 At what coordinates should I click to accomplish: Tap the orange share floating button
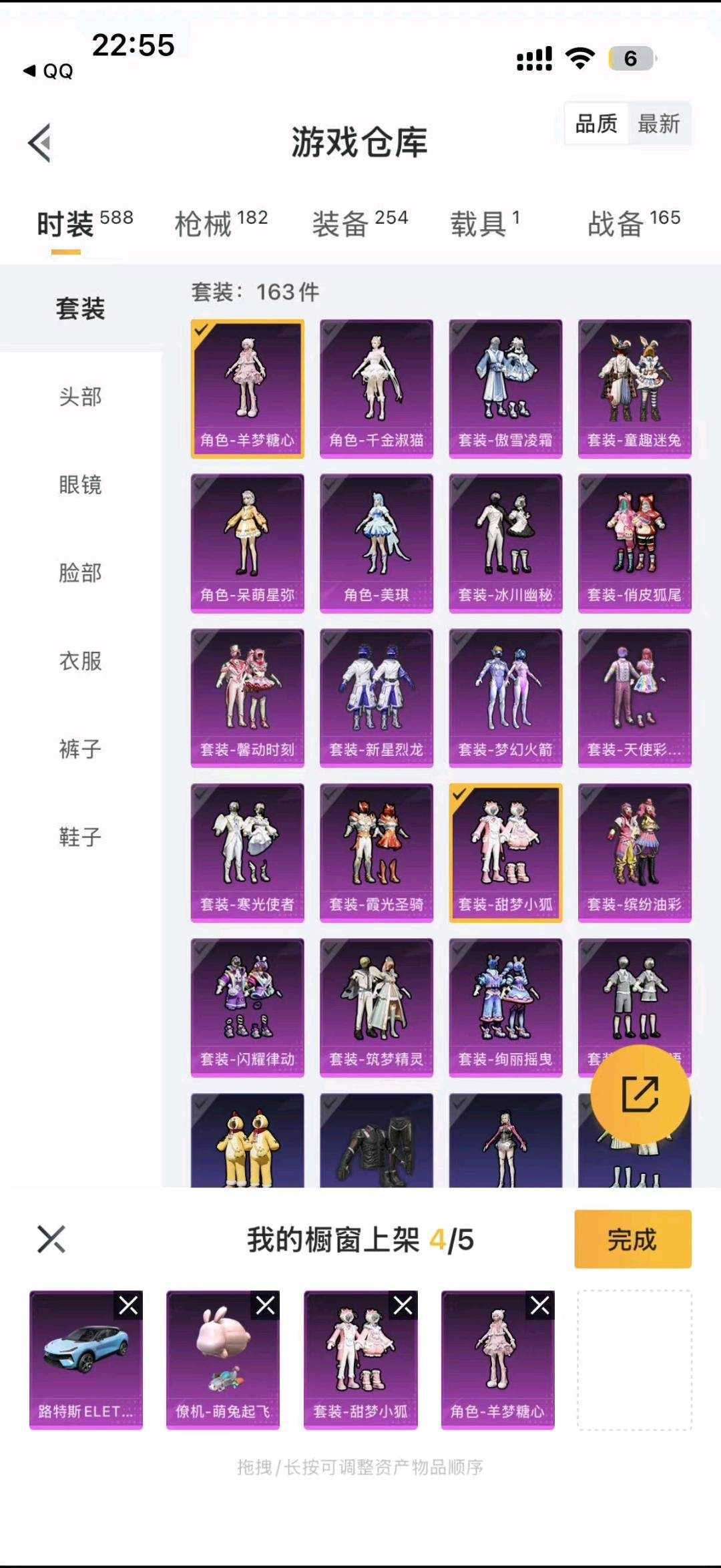coord(640,1094)
